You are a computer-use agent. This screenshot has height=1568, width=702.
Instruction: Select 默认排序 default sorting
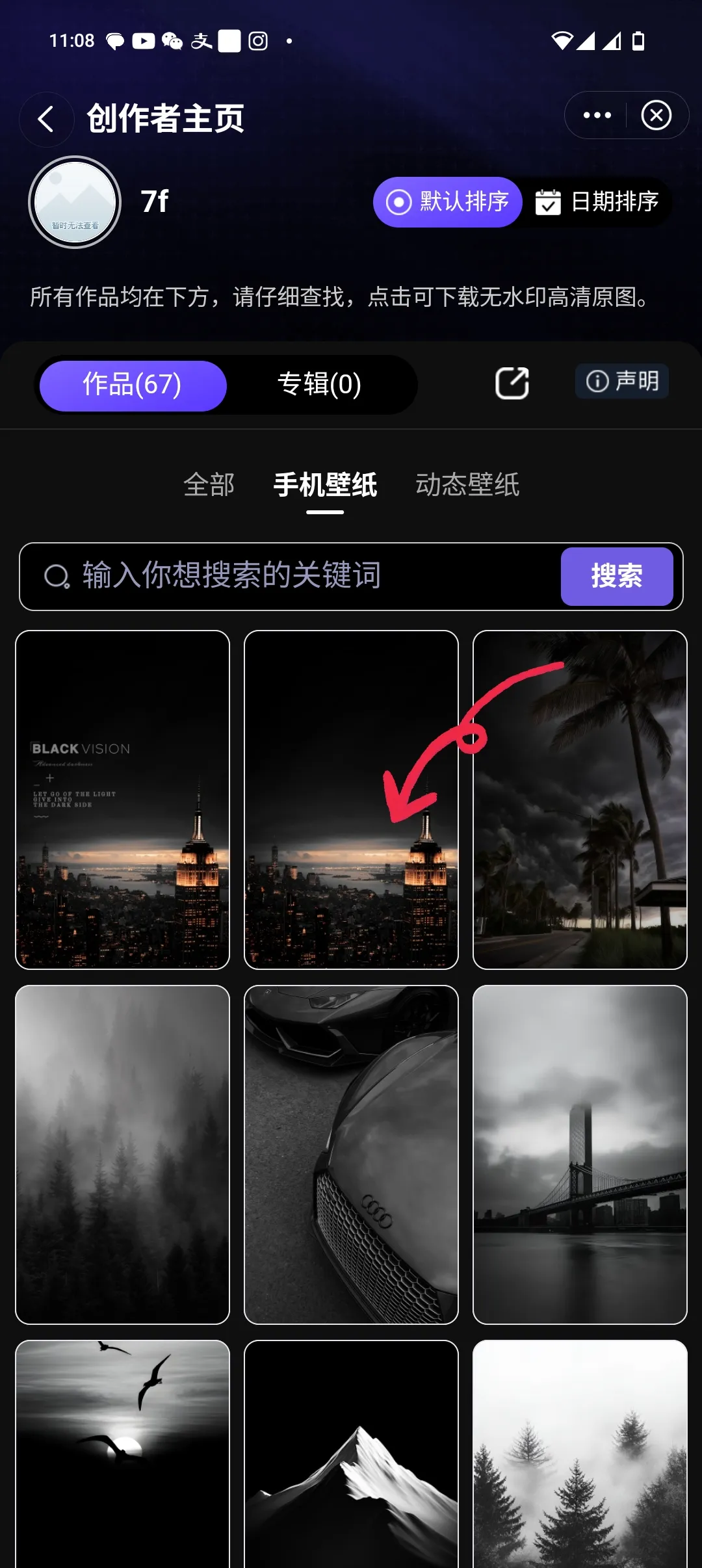coord(448,202)
